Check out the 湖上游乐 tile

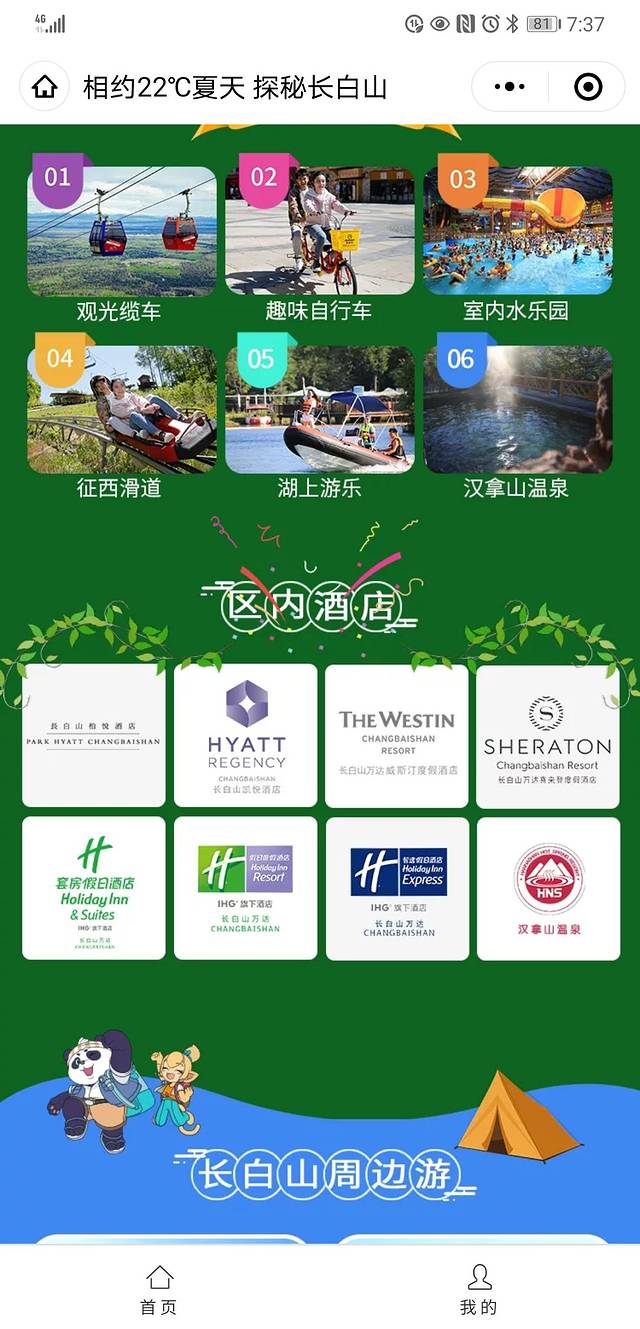(x=319, y=411)
